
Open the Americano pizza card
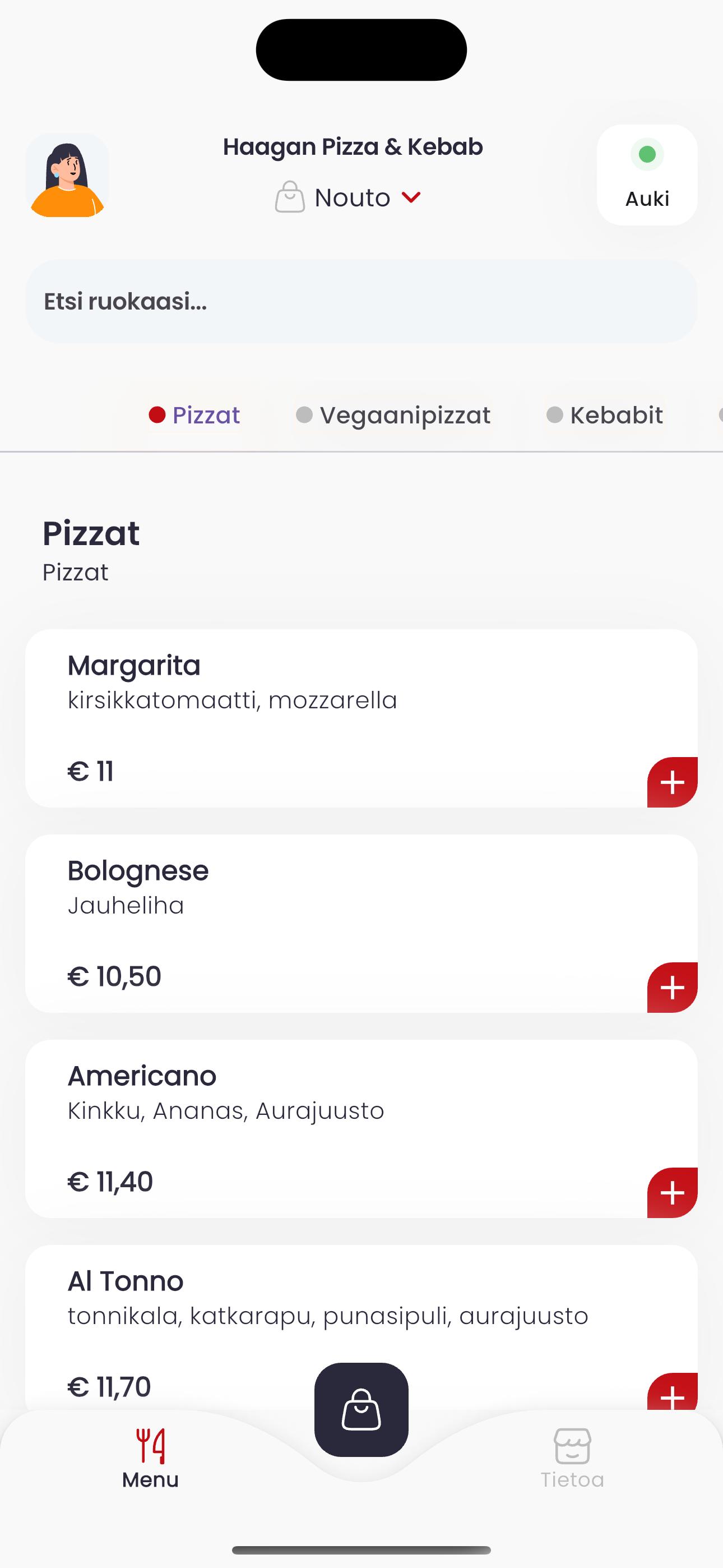click(x=361, y=1128)
